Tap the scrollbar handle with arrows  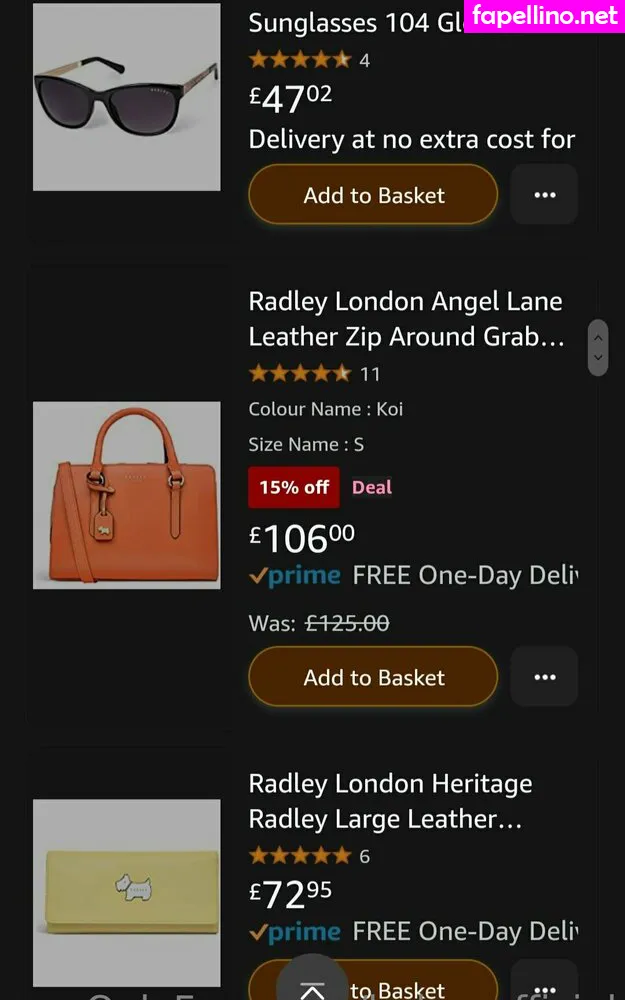point(598,348)
